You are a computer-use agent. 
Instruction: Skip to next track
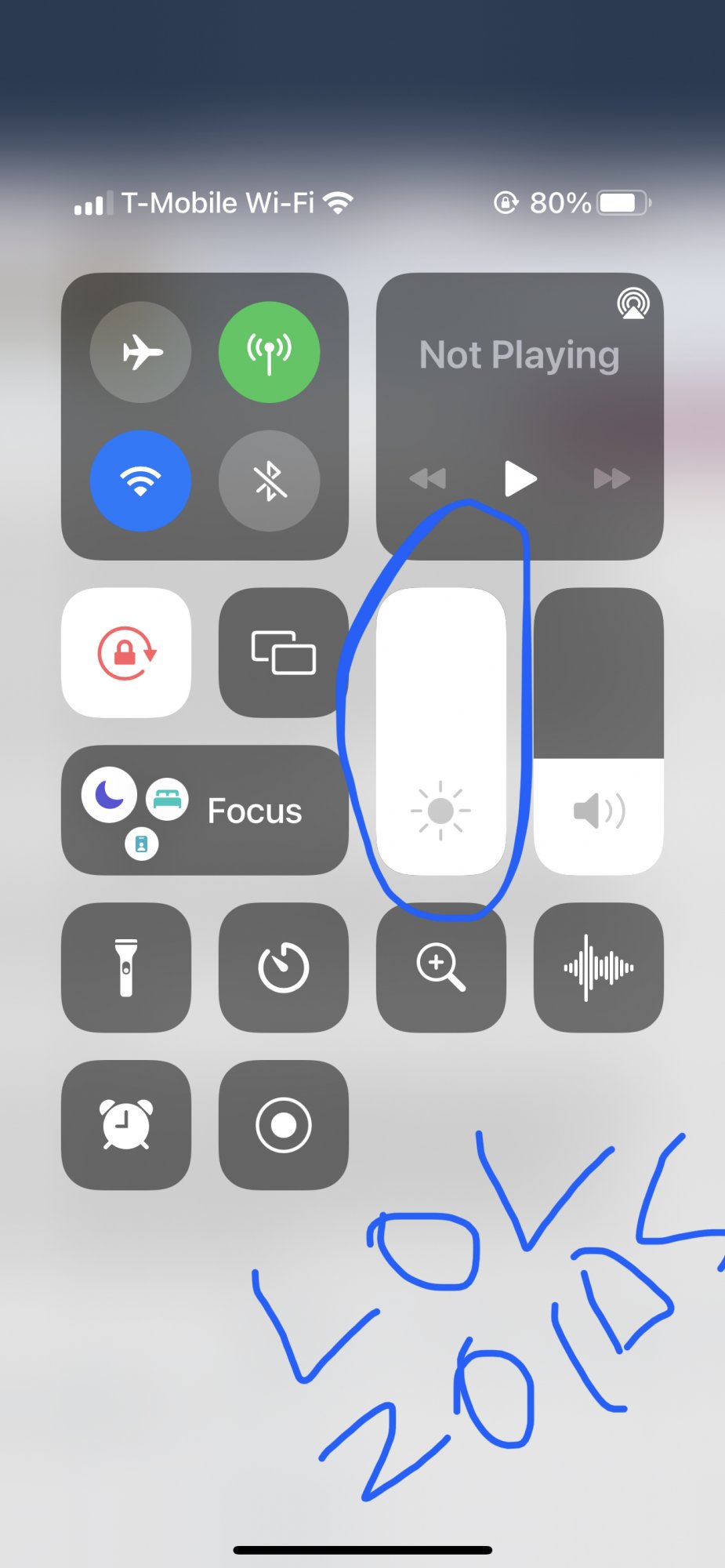point(612,478)
